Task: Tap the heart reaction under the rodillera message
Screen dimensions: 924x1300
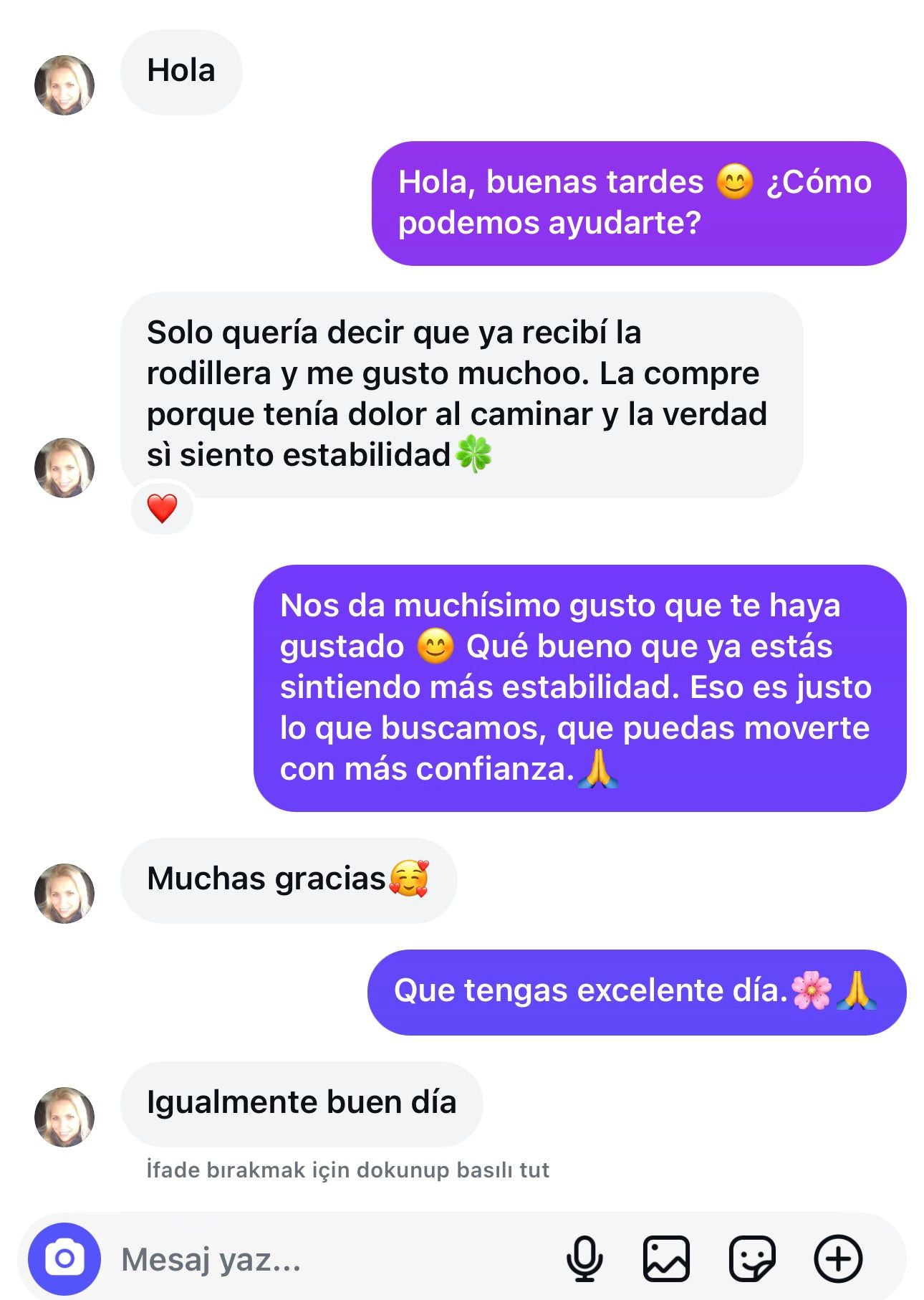Action: (x=162, y=509)
